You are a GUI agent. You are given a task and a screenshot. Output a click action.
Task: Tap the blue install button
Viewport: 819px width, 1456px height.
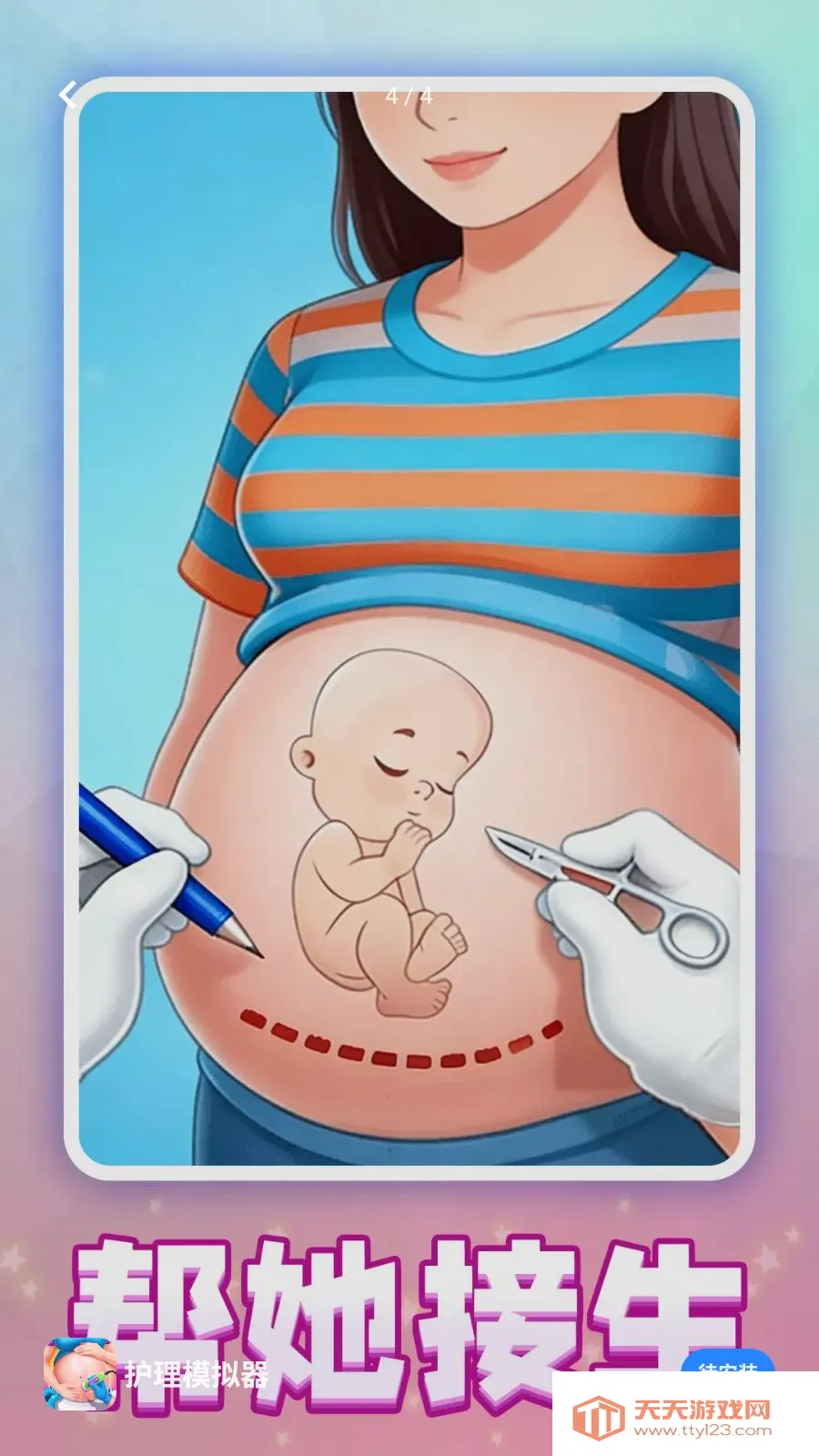point(727,1363)
